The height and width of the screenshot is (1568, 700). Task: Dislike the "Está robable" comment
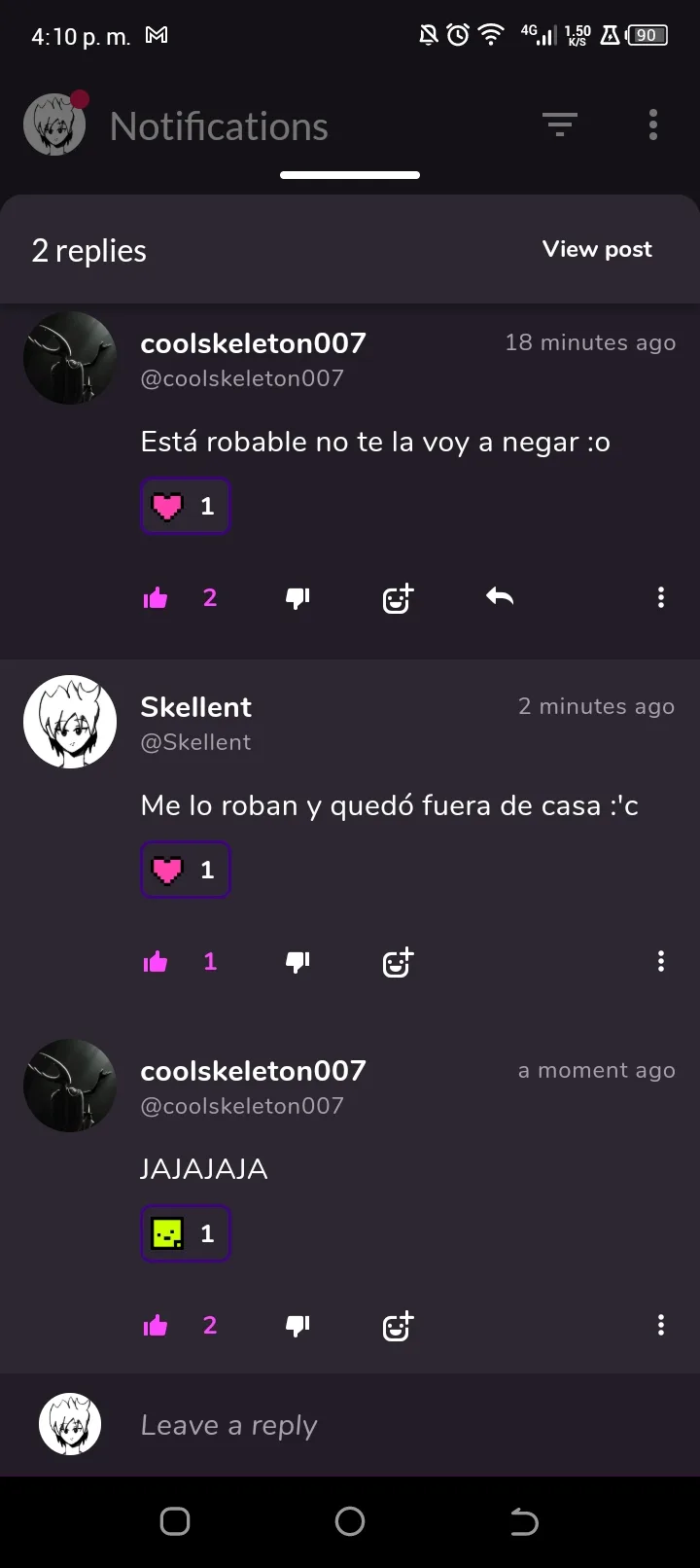(297, 598)
